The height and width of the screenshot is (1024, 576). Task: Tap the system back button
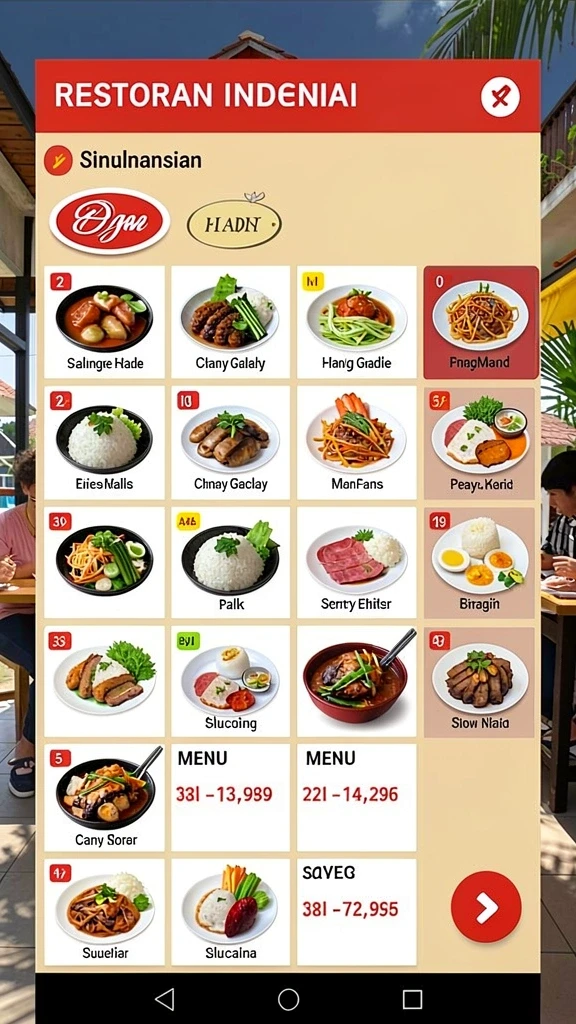(x=165, y=999)
